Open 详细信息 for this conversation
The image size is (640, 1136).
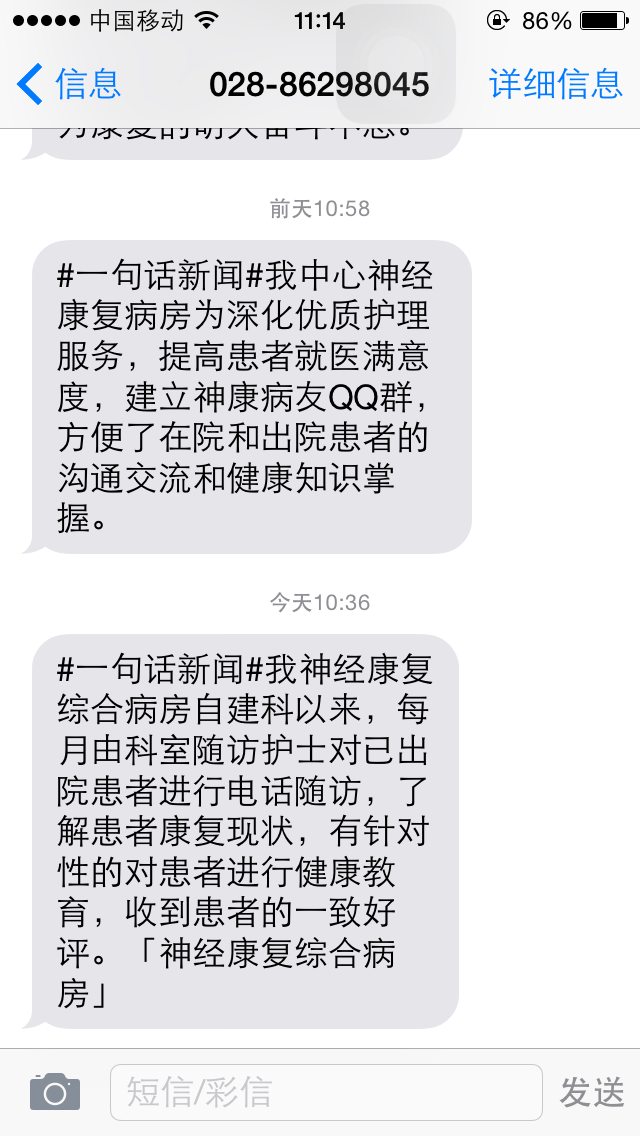click(x=556, y=83)
